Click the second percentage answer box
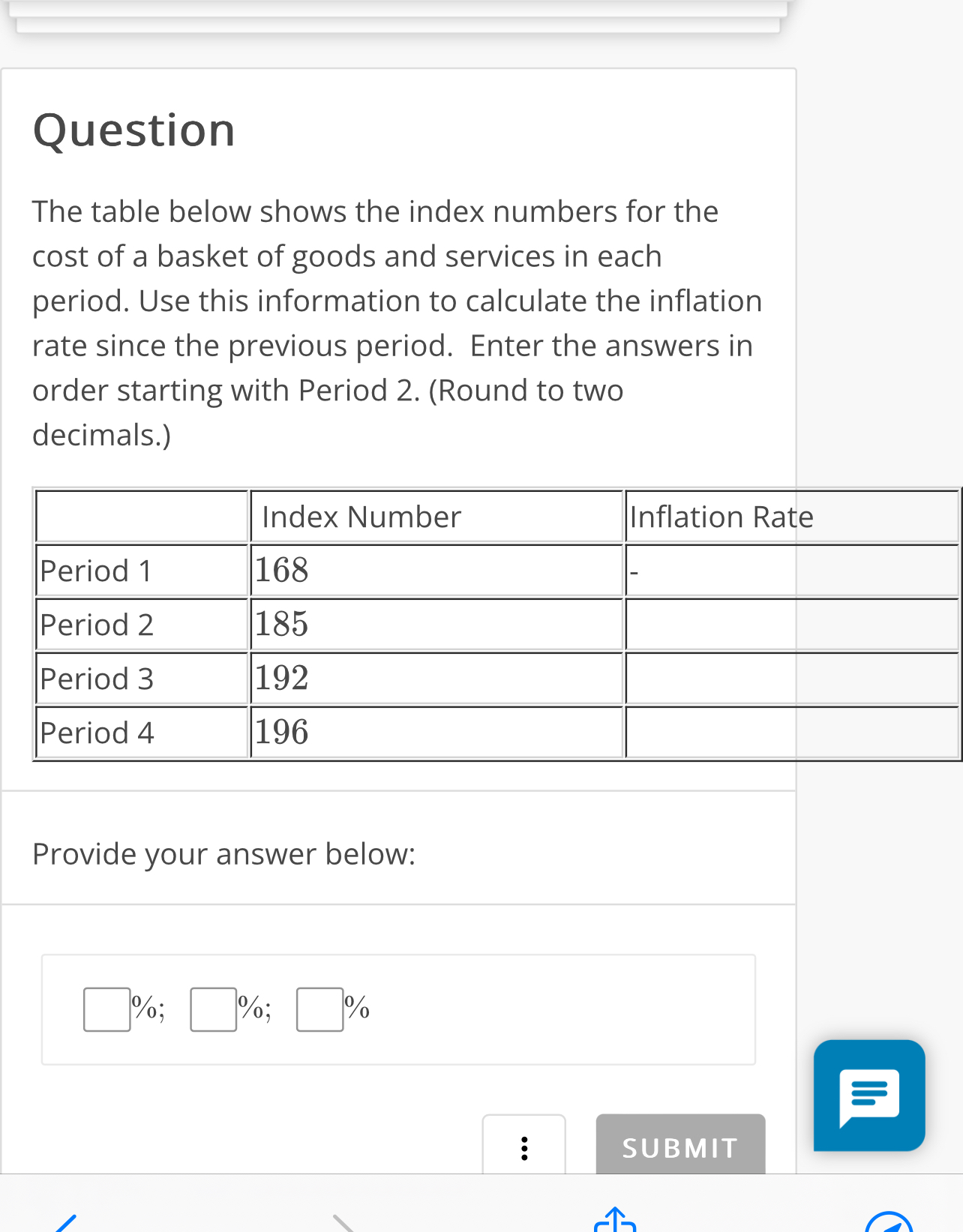963x1232 pixels. [213, 1009]
